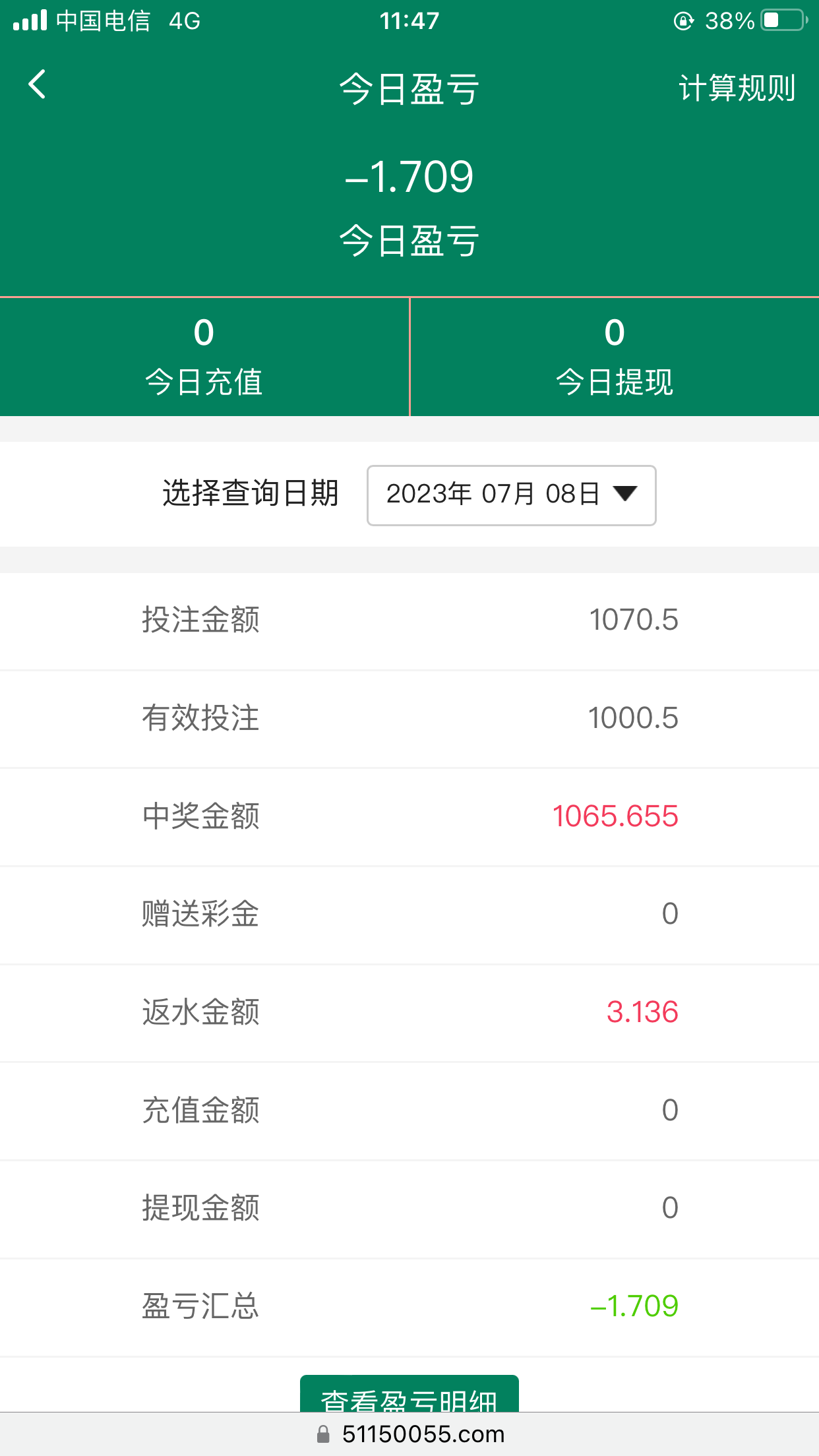The height and width of the screenshot is (1456, 819).
Task: Tap the clock showing 11:47
Action: click(x=409, y=20)
